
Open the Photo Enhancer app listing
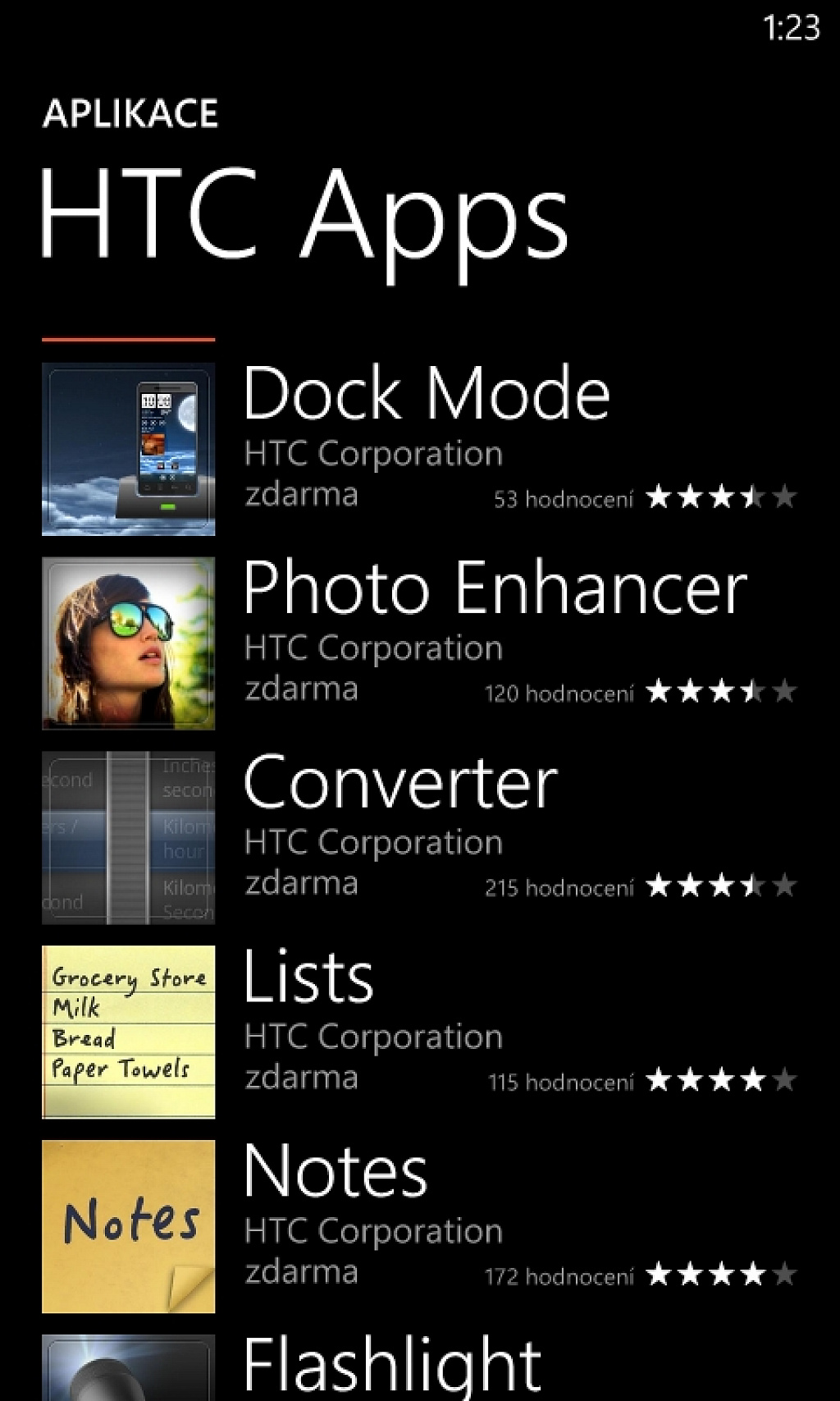tap(420, 643)
